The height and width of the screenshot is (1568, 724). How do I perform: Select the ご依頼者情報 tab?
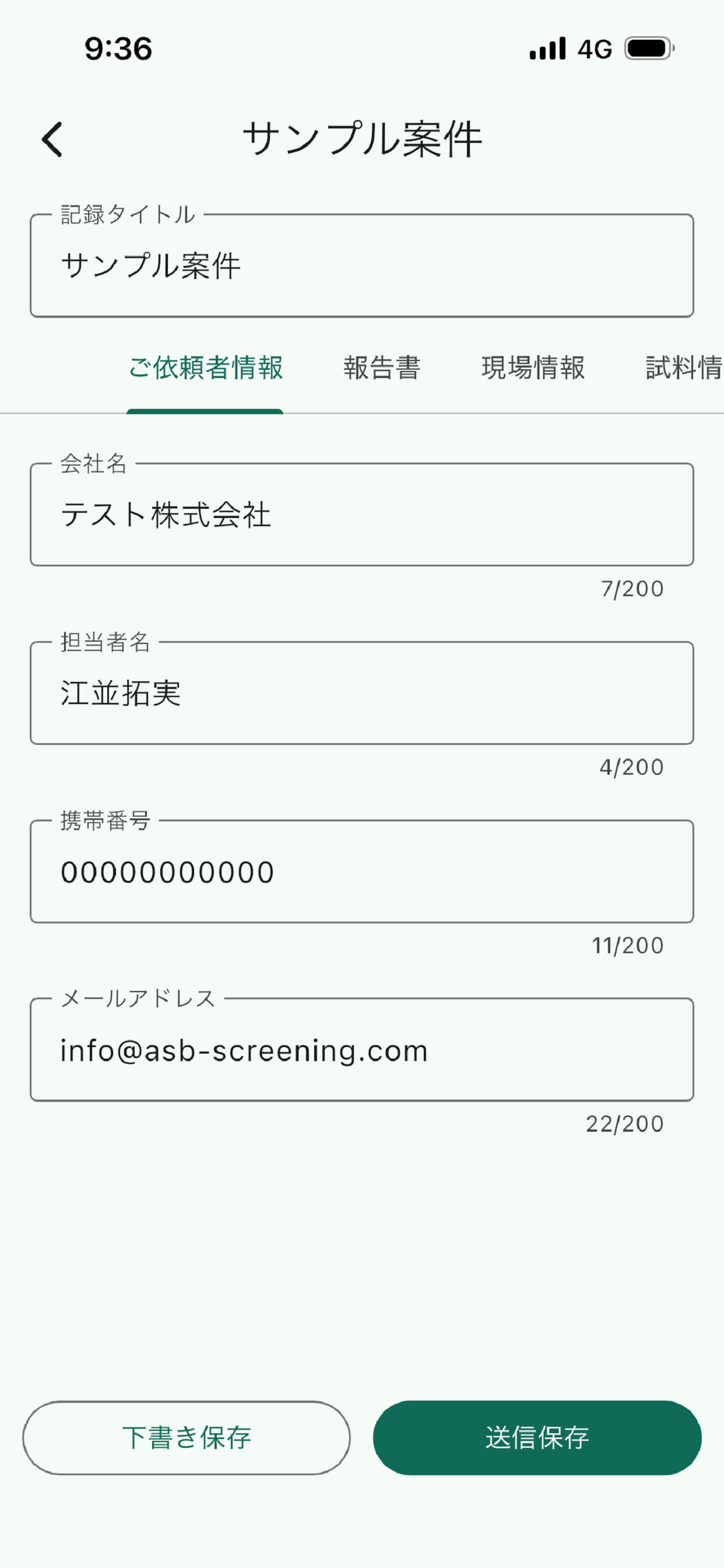coord(205,368)
